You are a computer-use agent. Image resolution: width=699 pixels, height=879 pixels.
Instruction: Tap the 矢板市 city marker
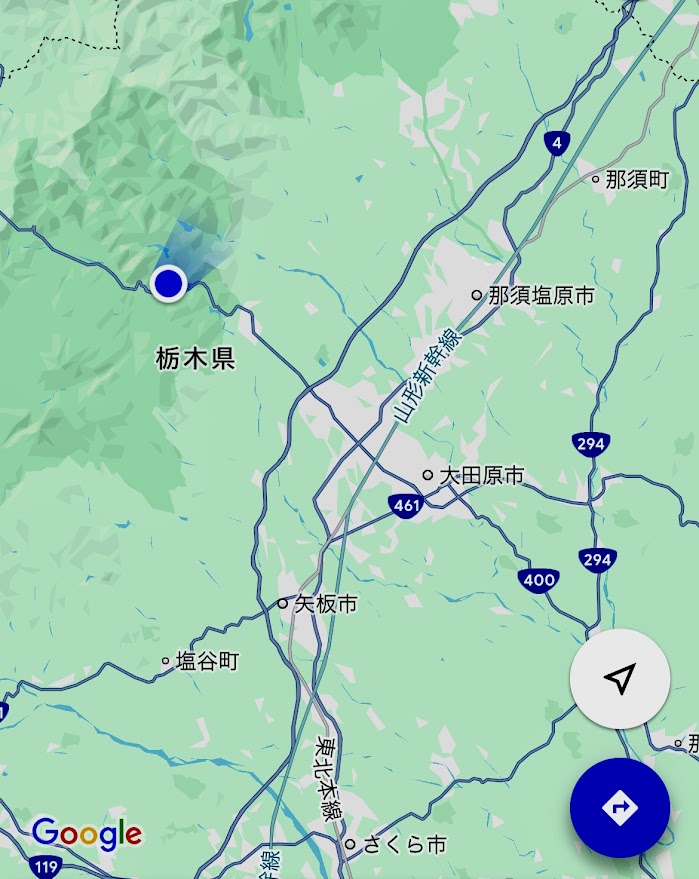pos(283,603)
